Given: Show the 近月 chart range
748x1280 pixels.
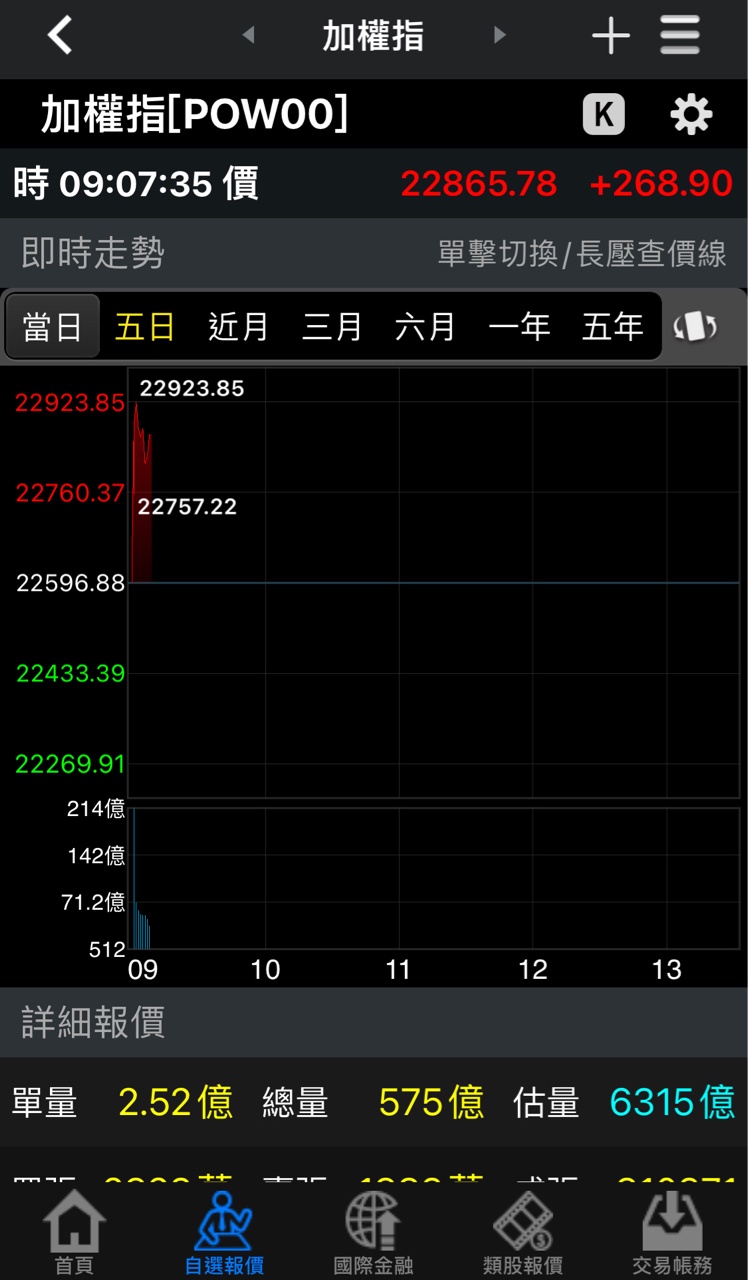Looking at the screenshot, I should [x=238, y=327].
